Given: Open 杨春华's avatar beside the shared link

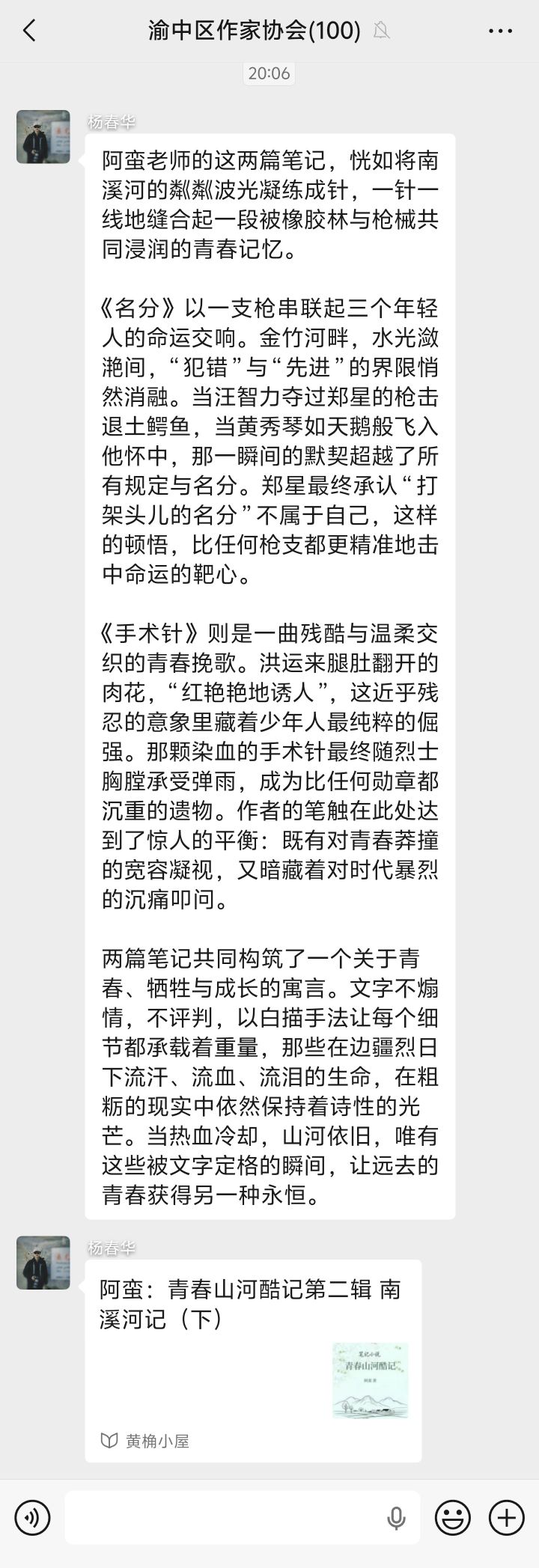Looking at the screenshot, I should [x=43, y=1263].
